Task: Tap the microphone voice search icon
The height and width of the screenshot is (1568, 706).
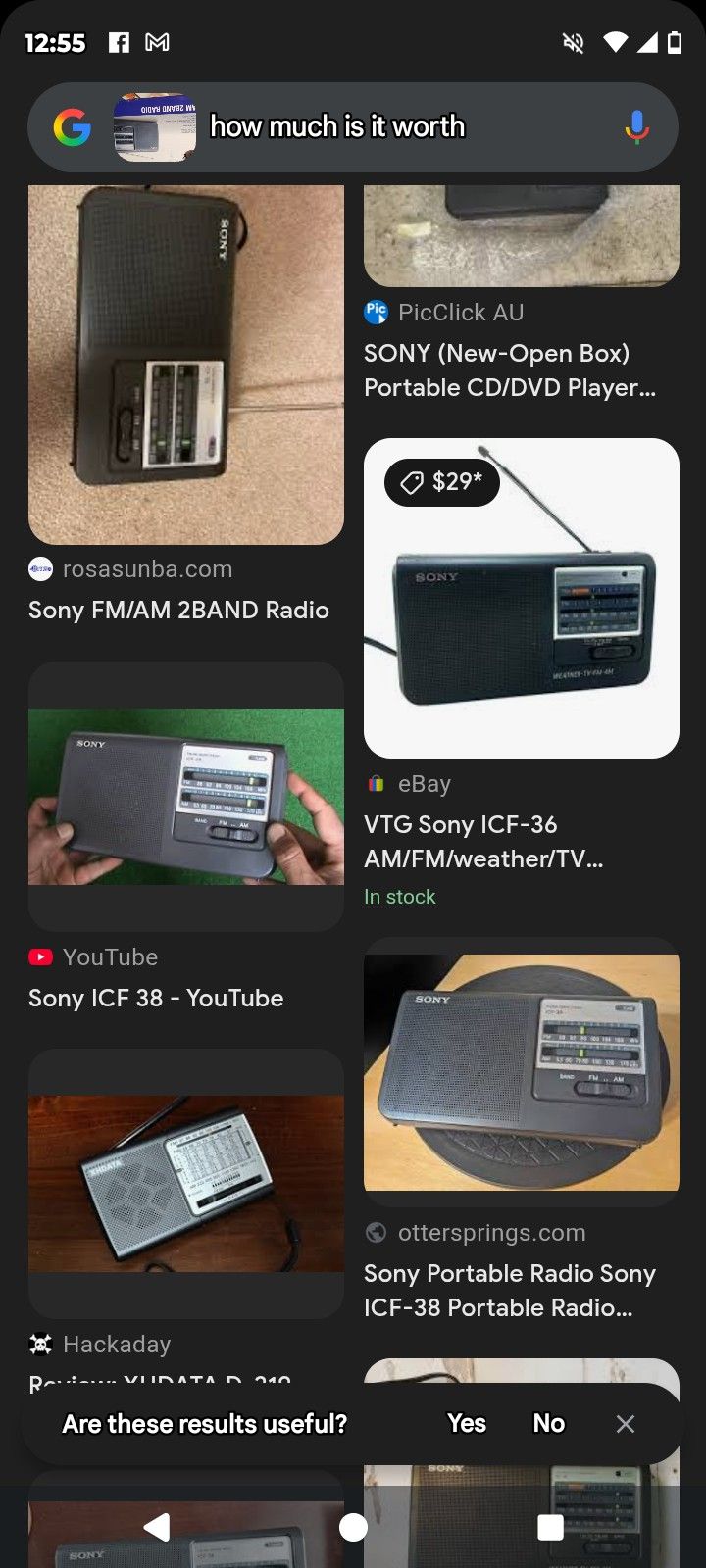Action: pyautogui.click(x=636, y=127)
